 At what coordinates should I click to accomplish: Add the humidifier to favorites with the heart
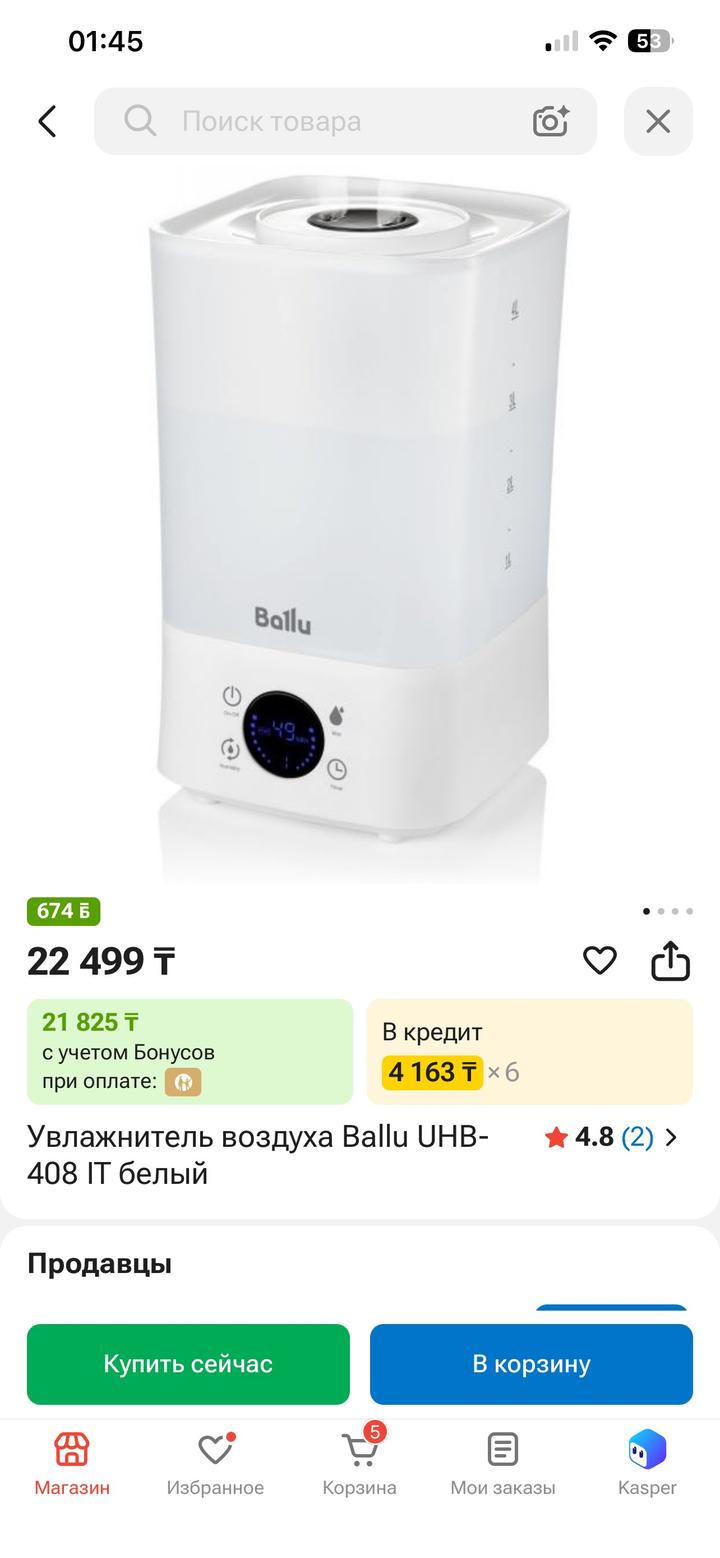tap(600, 961)
